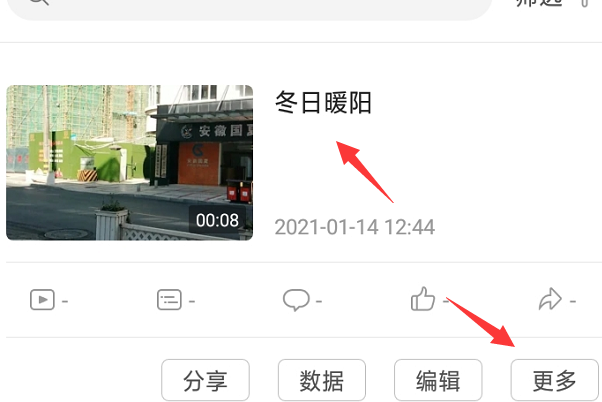602x402 pixels.
Task: Tap the 分享 button
Action: [205, 380]
